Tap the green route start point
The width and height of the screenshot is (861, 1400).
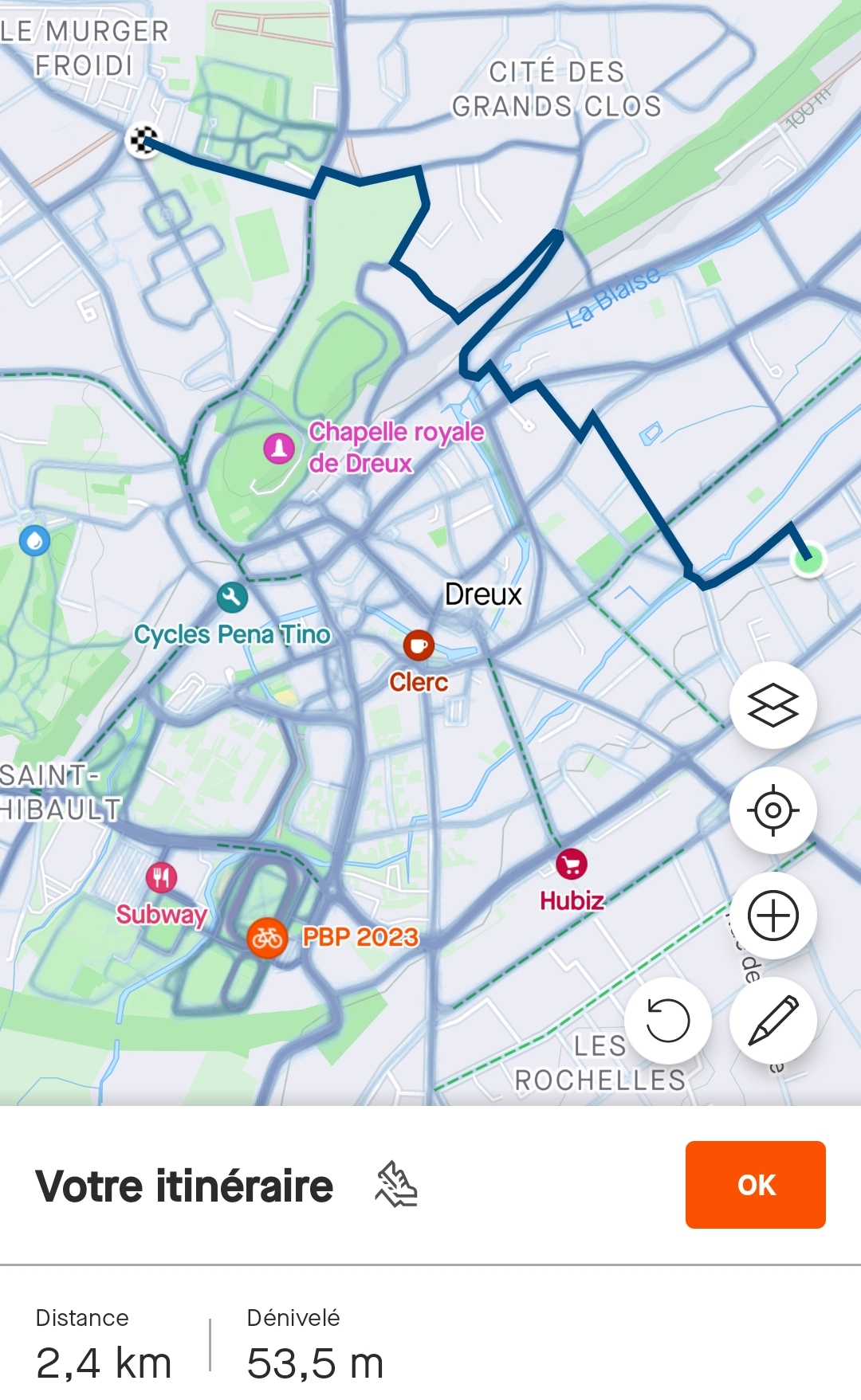[x=808, y=559]
